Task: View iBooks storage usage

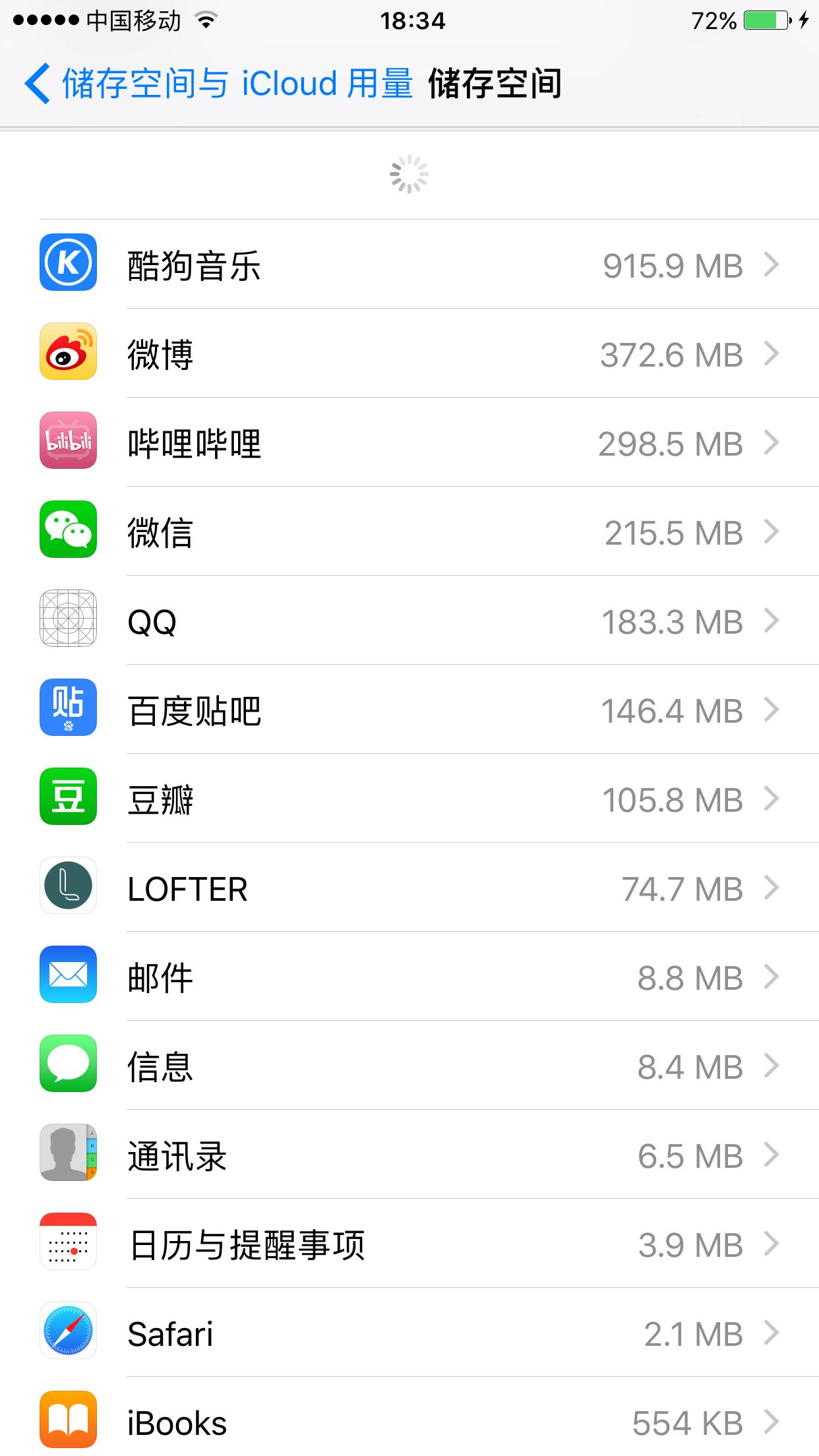Action: [x=409, y=1421]
